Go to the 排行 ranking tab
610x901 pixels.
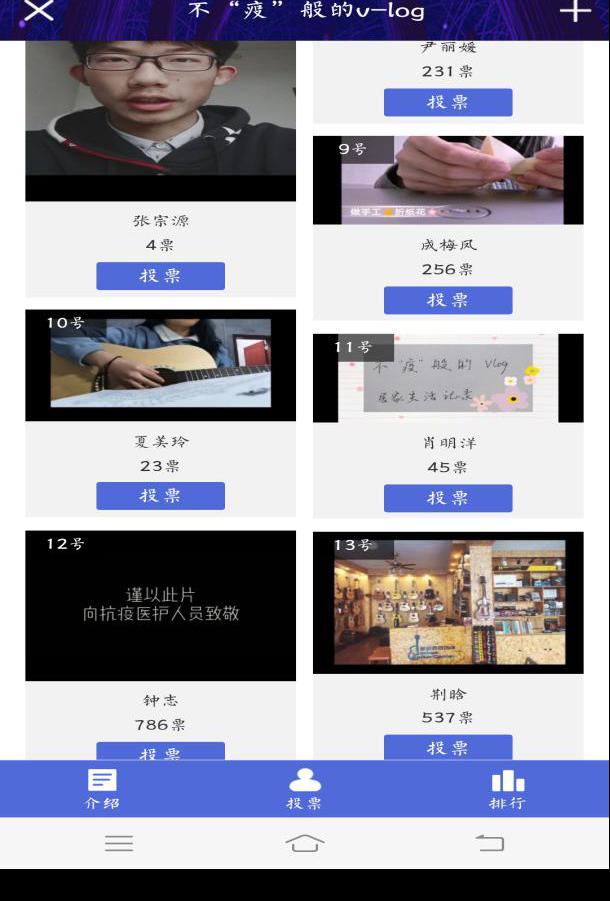pyautogui.click(x=507, y=788)
